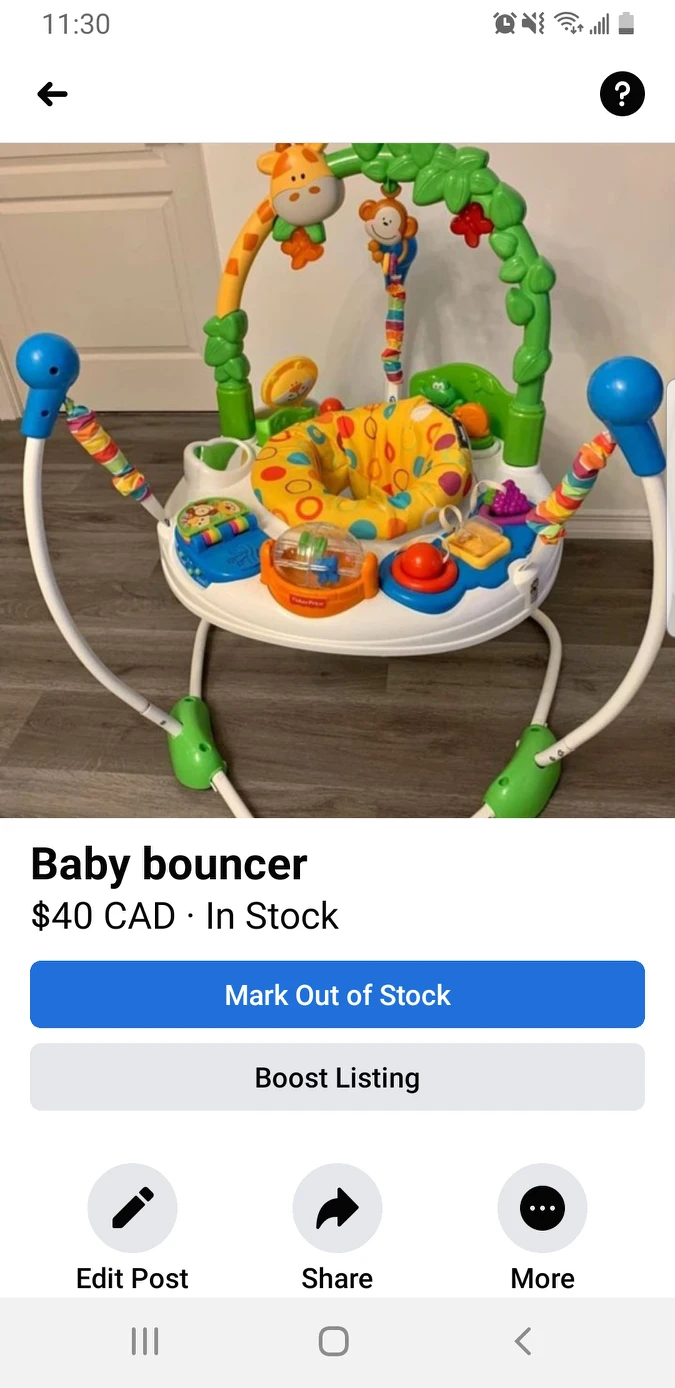675x1388 pixels.
Task: Open the help question mark icon
Action: click(x=621, y=94)
